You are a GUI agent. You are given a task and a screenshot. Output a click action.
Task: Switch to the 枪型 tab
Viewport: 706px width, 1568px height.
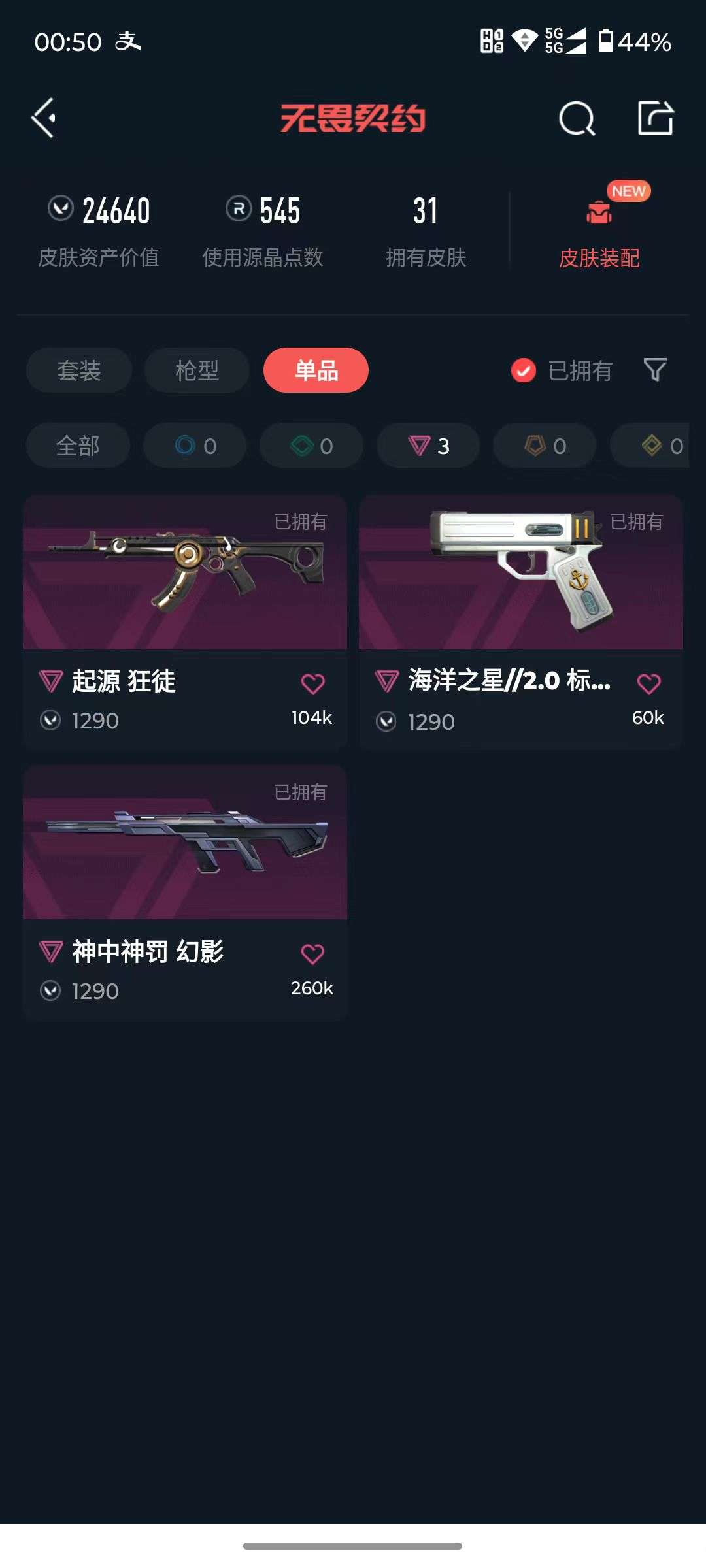(x=197, y=370)
